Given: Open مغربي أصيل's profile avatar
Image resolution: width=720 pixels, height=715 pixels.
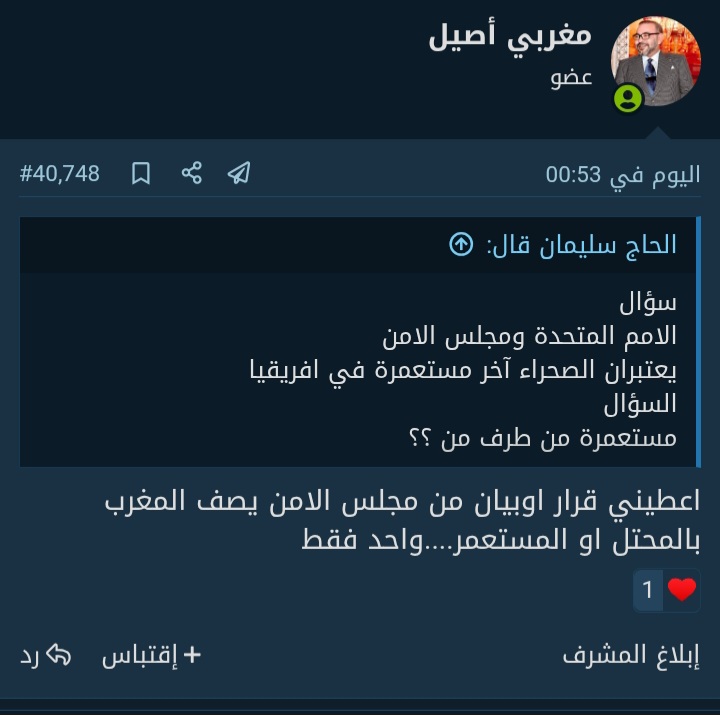Looking at the screenshot, I should click(656, 62).
